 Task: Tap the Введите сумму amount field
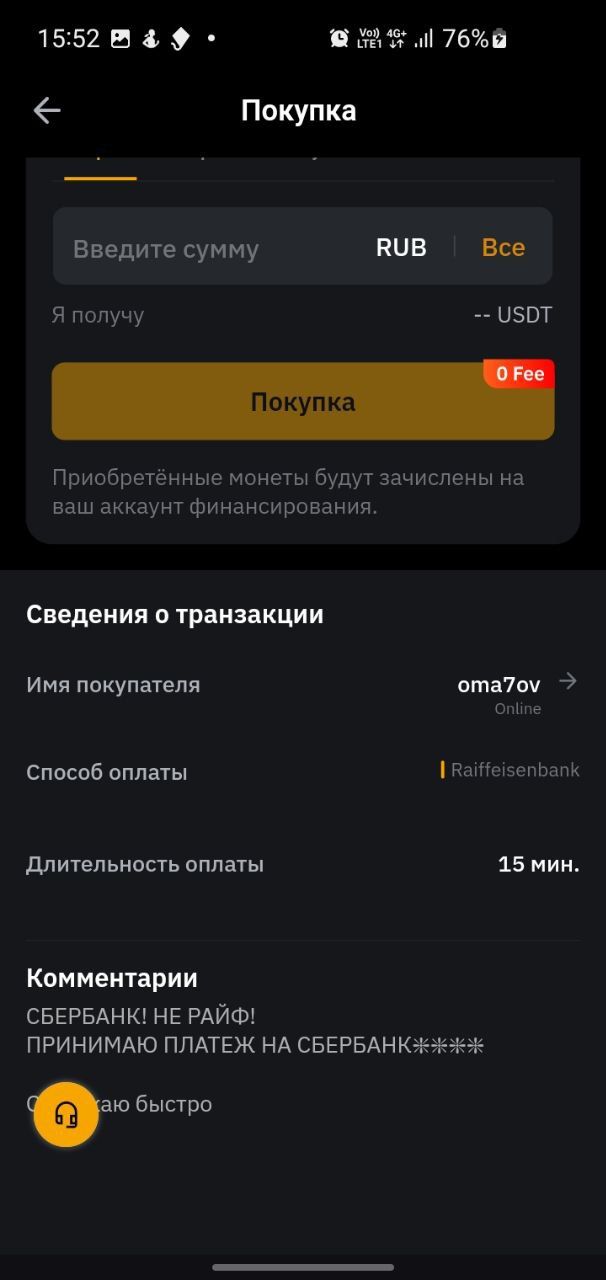pos(200,248)
